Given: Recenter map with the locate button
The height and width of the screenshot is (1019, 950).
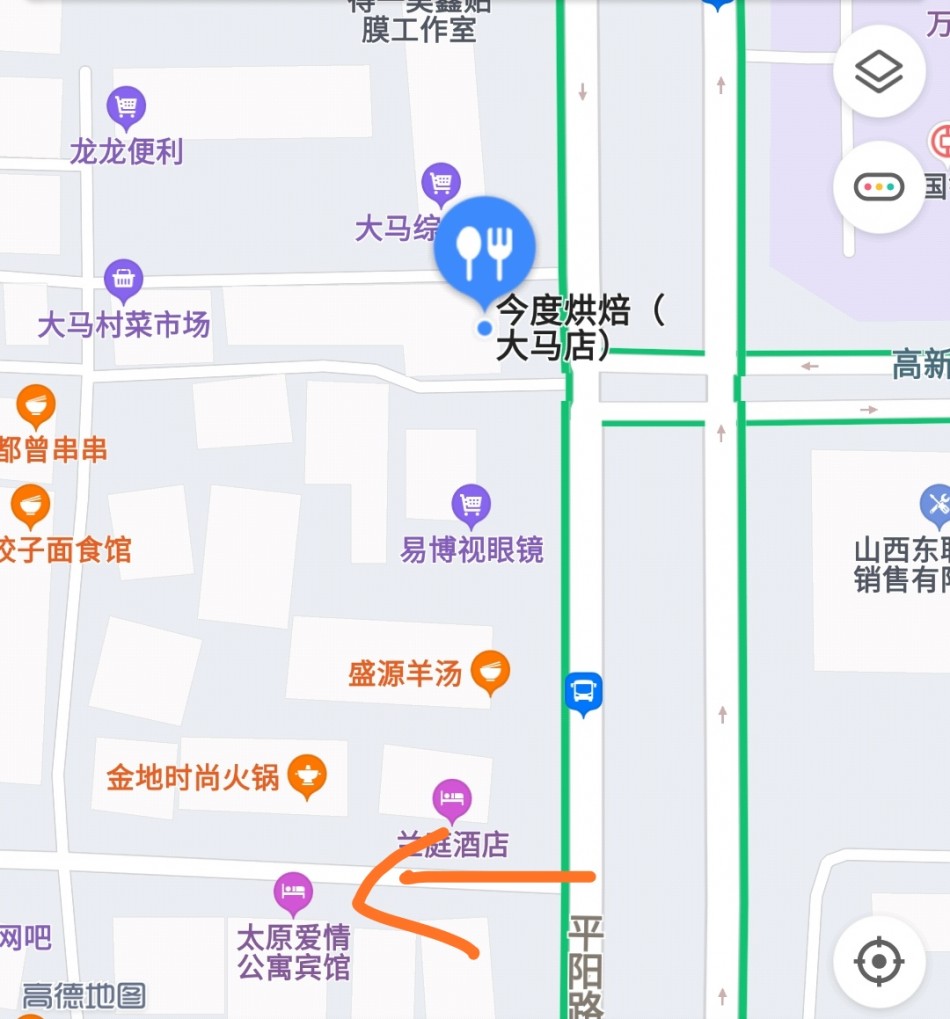Looking at the screenshot, I should [878, 961].
